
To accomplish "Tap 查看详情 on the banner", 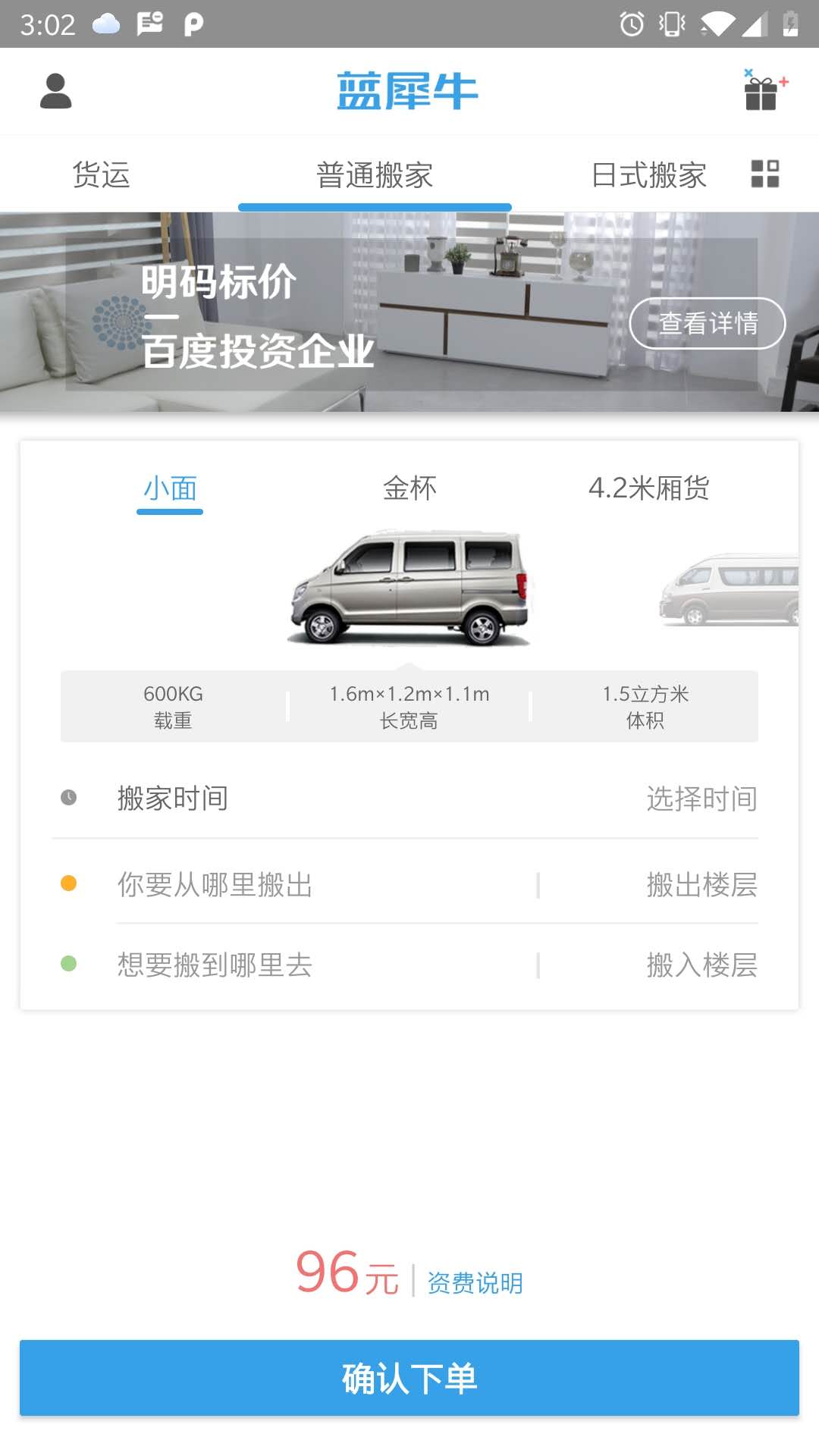I will click(x=707, y=323).
